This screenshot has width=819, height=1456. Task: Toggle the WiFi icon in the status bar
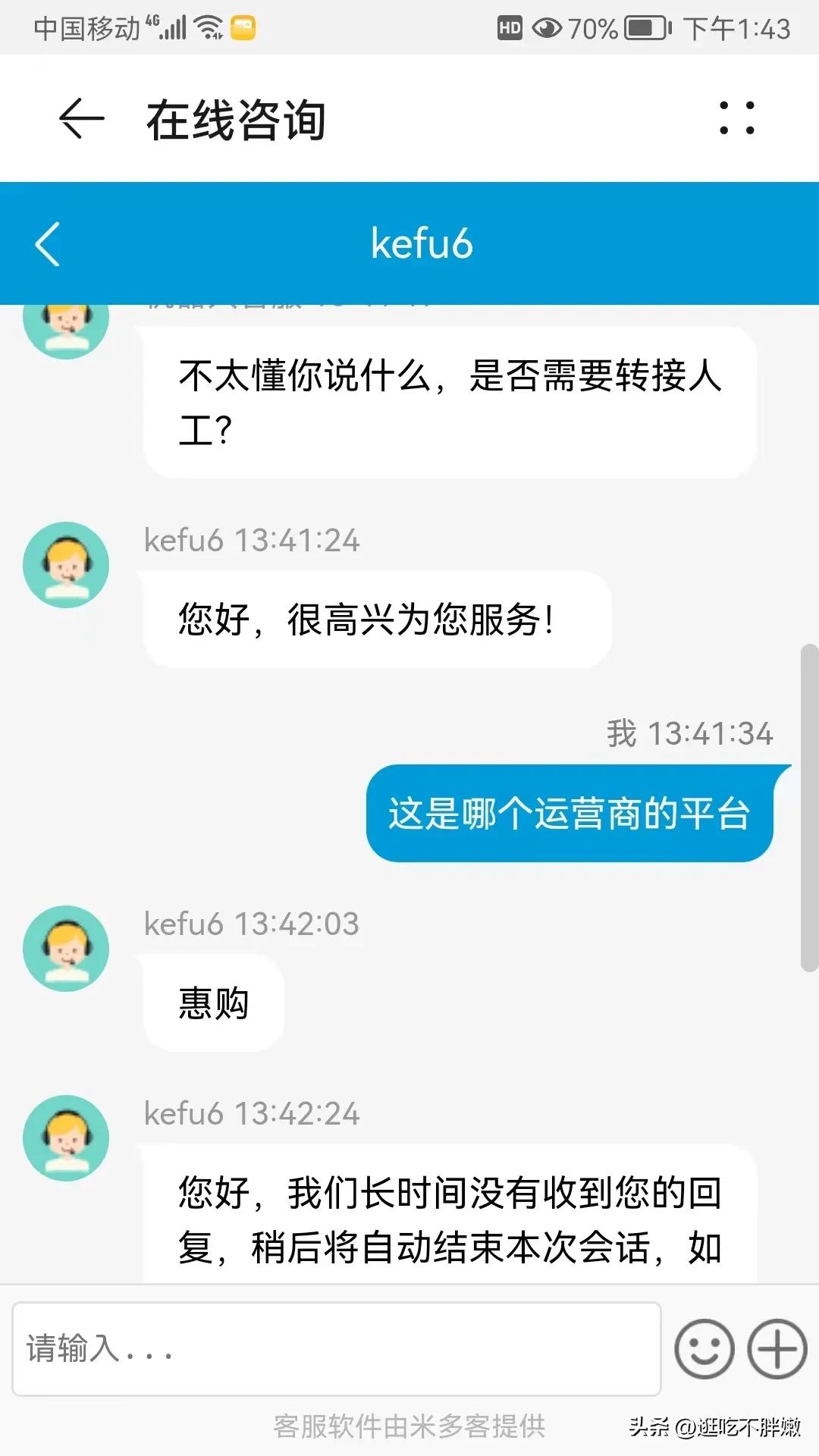[x=206, y=27]
